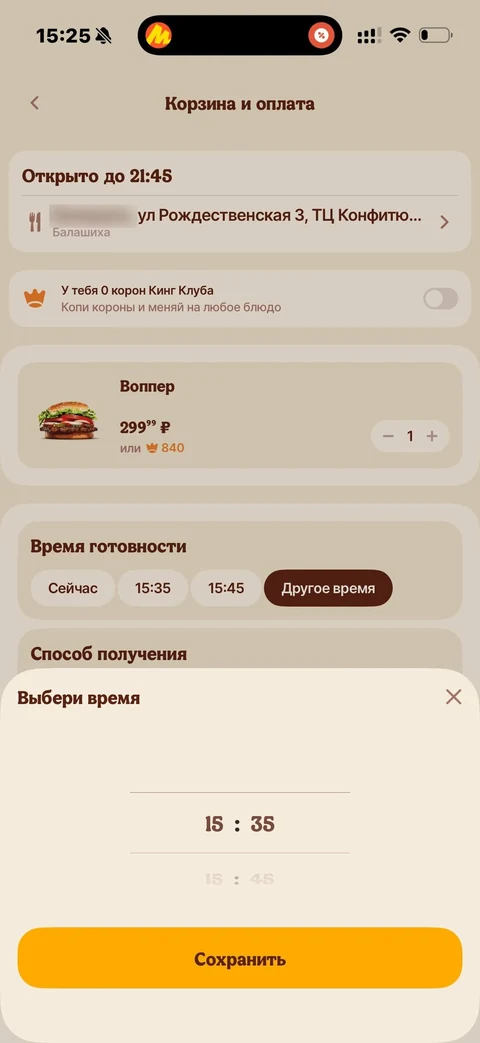Decrease Воппер quantity with minus
Viewport: 480px width, 1043px height.
pyautogui.click(x=388, y=436)
